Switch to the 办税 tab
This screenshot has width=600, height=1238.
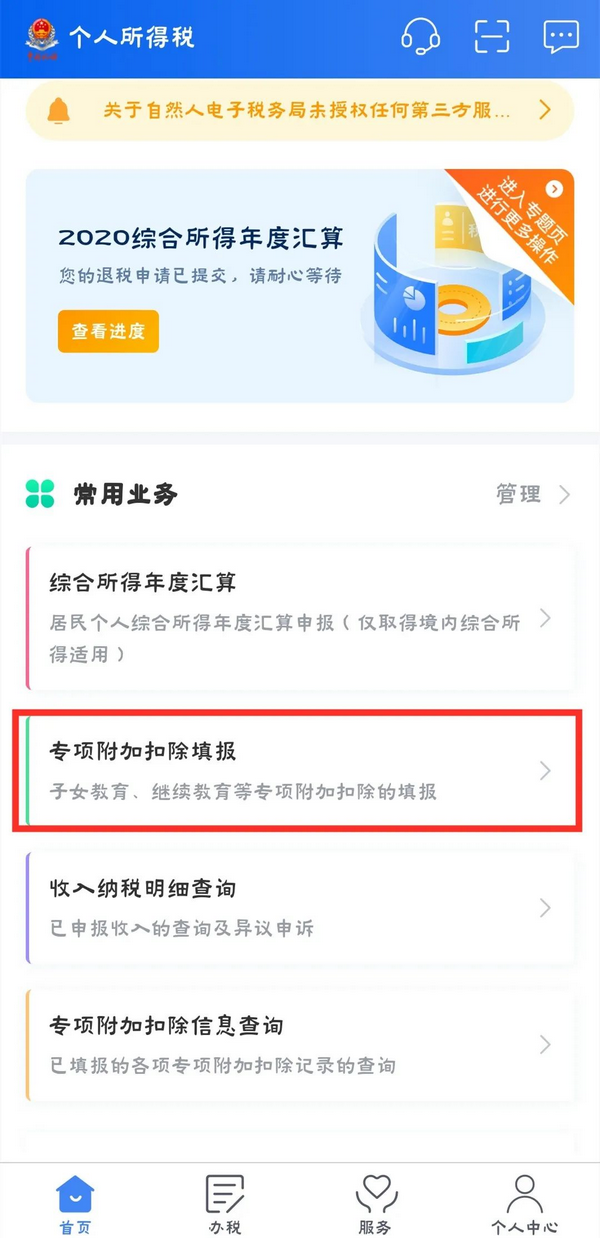click(x=225, y=1203)
